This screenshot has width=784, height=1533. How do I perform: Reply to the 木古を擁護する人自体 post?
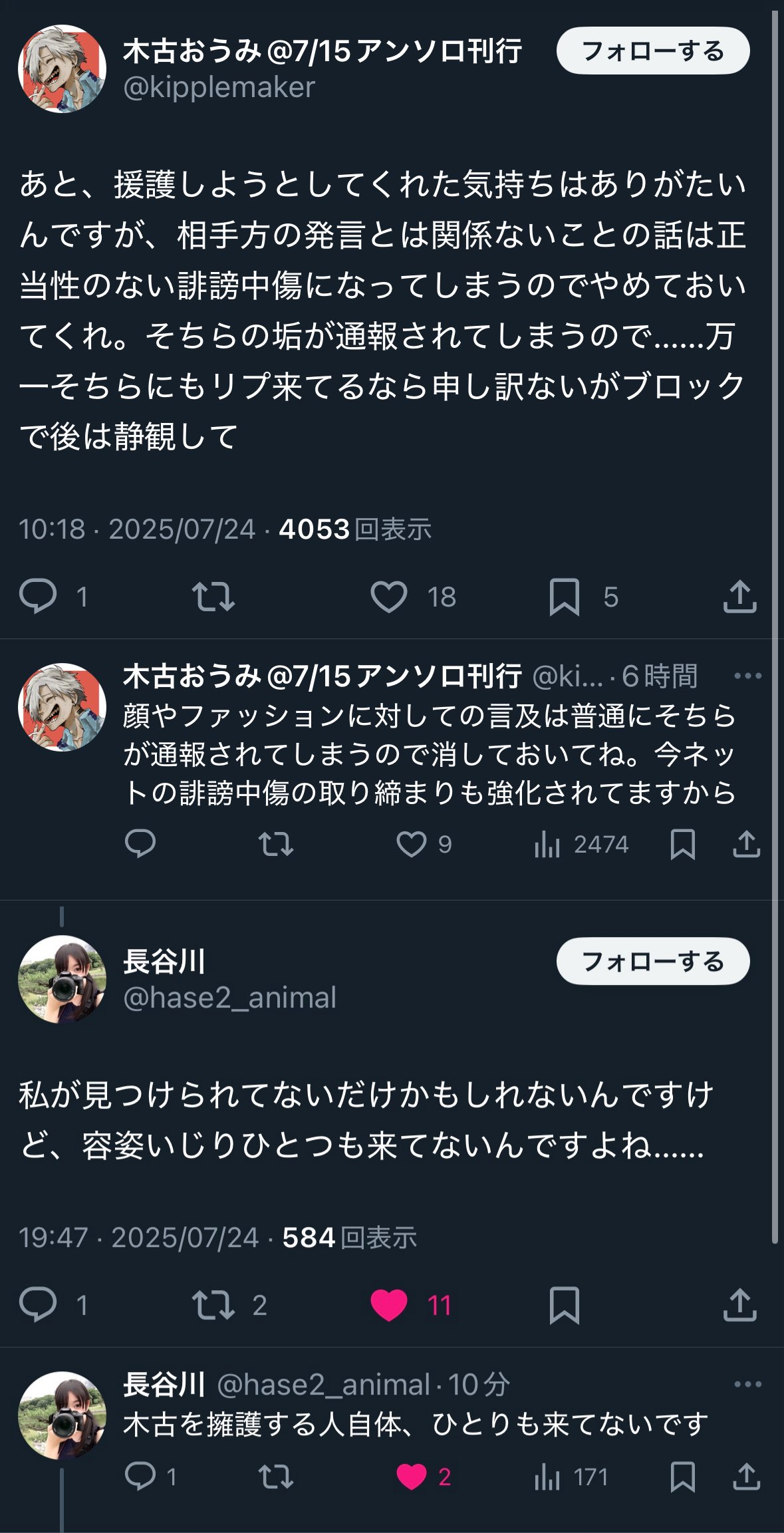point(140,1476)
